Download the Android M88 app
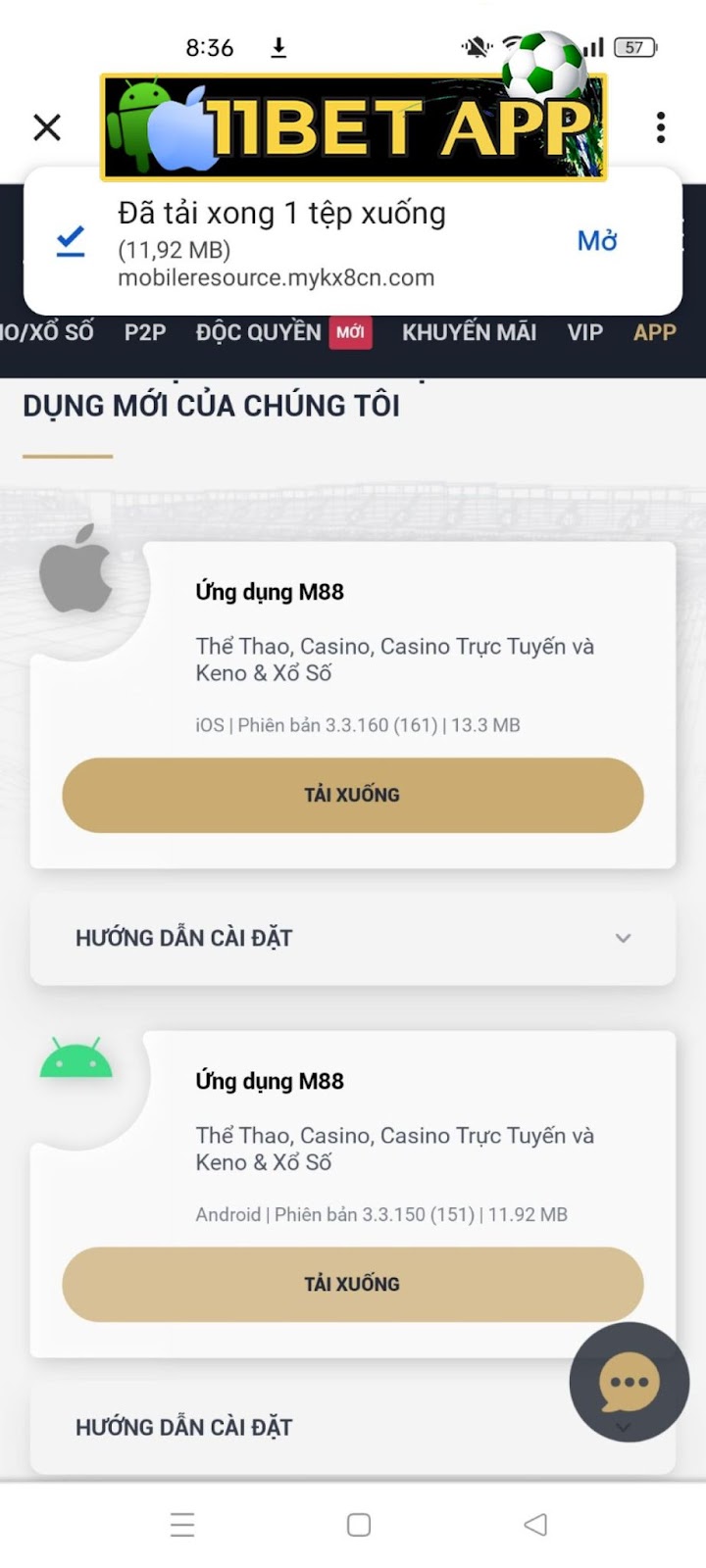Viewport: 706px width, 1568px height. tap(352, 1284)
